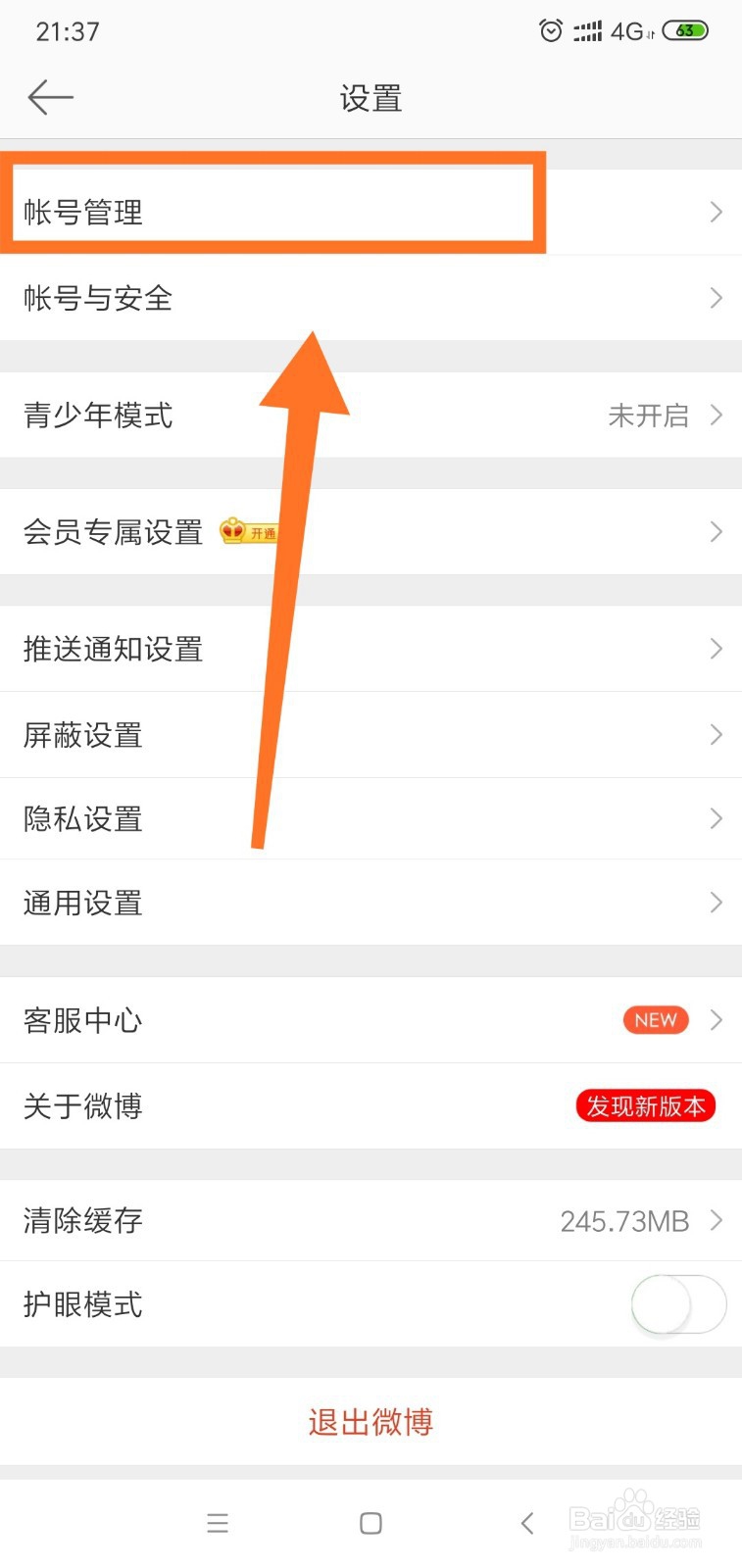Open the 通用设置 menu entry
The width and height of the screenshot is (742, 1568).
[371, 904]
